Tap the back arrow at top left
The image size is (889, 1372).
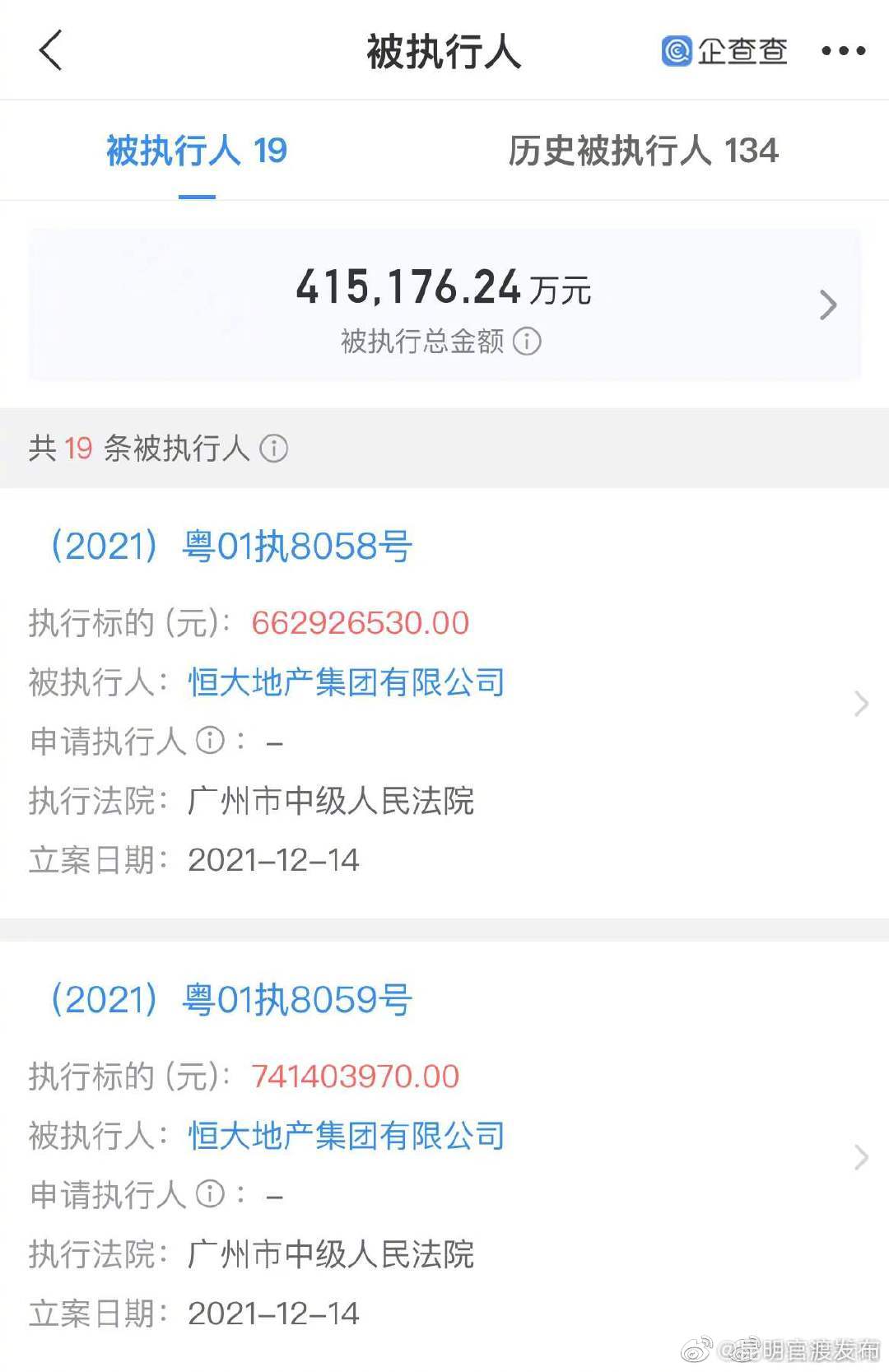pyautogui.click(x=51, y=49)
